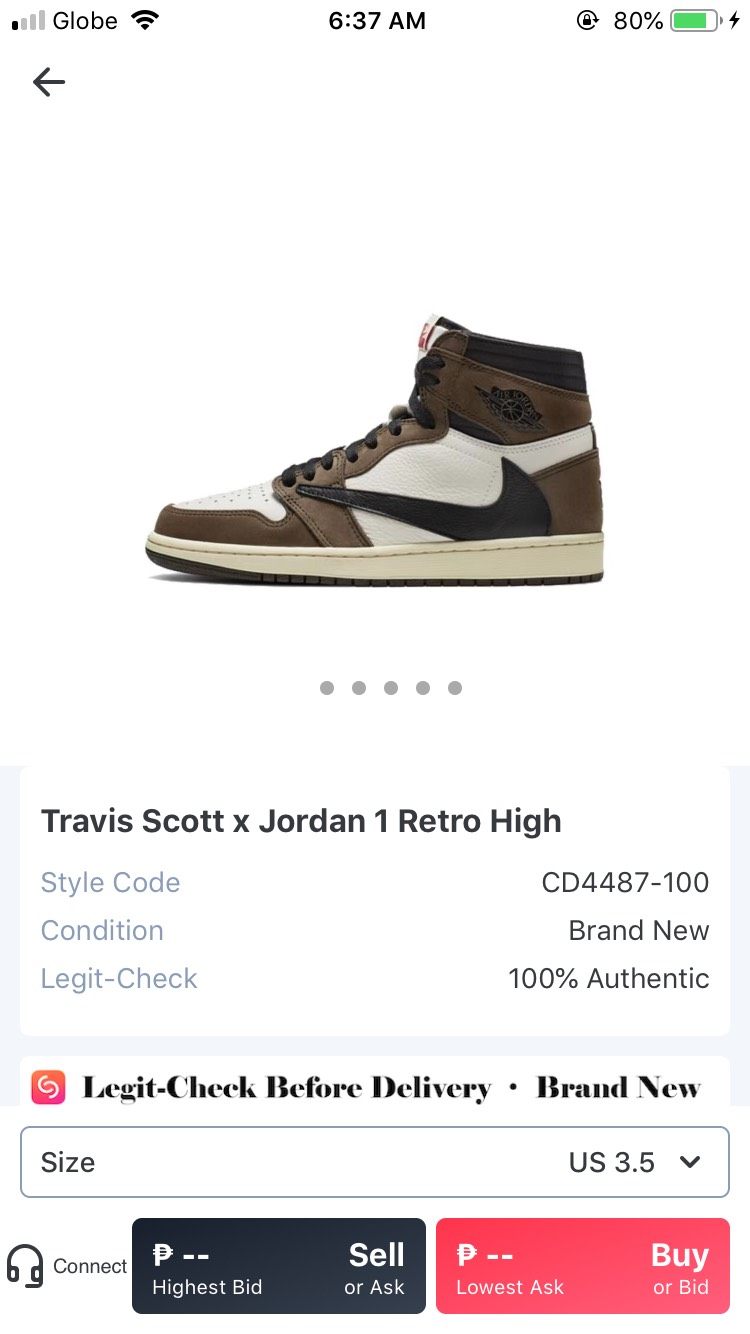Tap the Sell or Ask button
750x1334 pixels.
(279, 1266)
